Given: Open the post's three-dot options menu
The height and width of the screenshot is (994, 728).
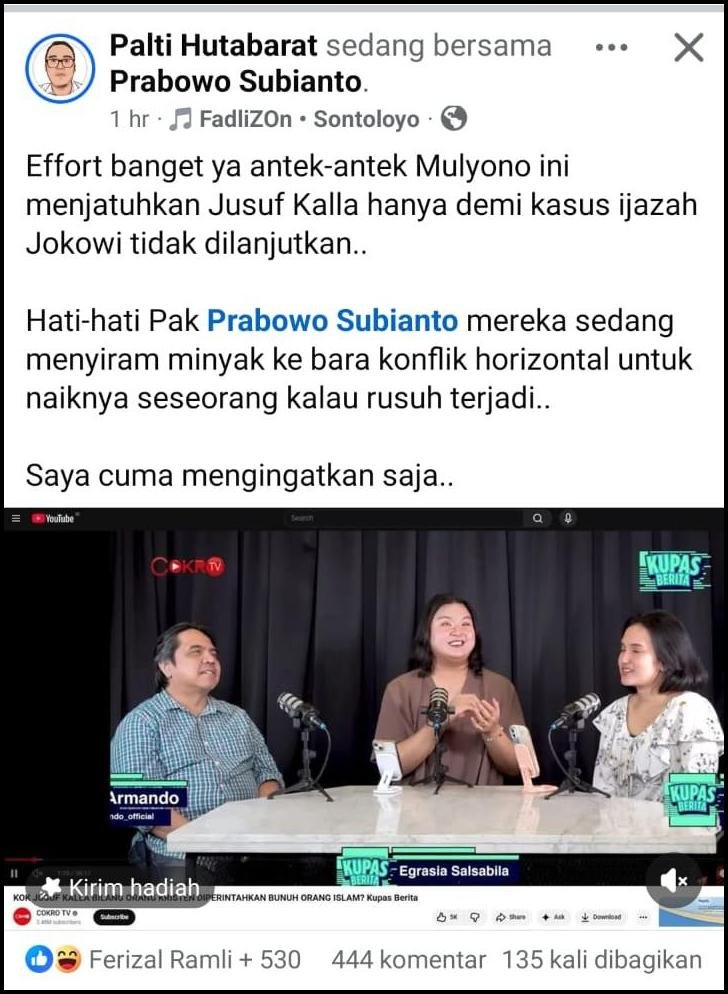Looking at the screenshot, I should [611, 47].
